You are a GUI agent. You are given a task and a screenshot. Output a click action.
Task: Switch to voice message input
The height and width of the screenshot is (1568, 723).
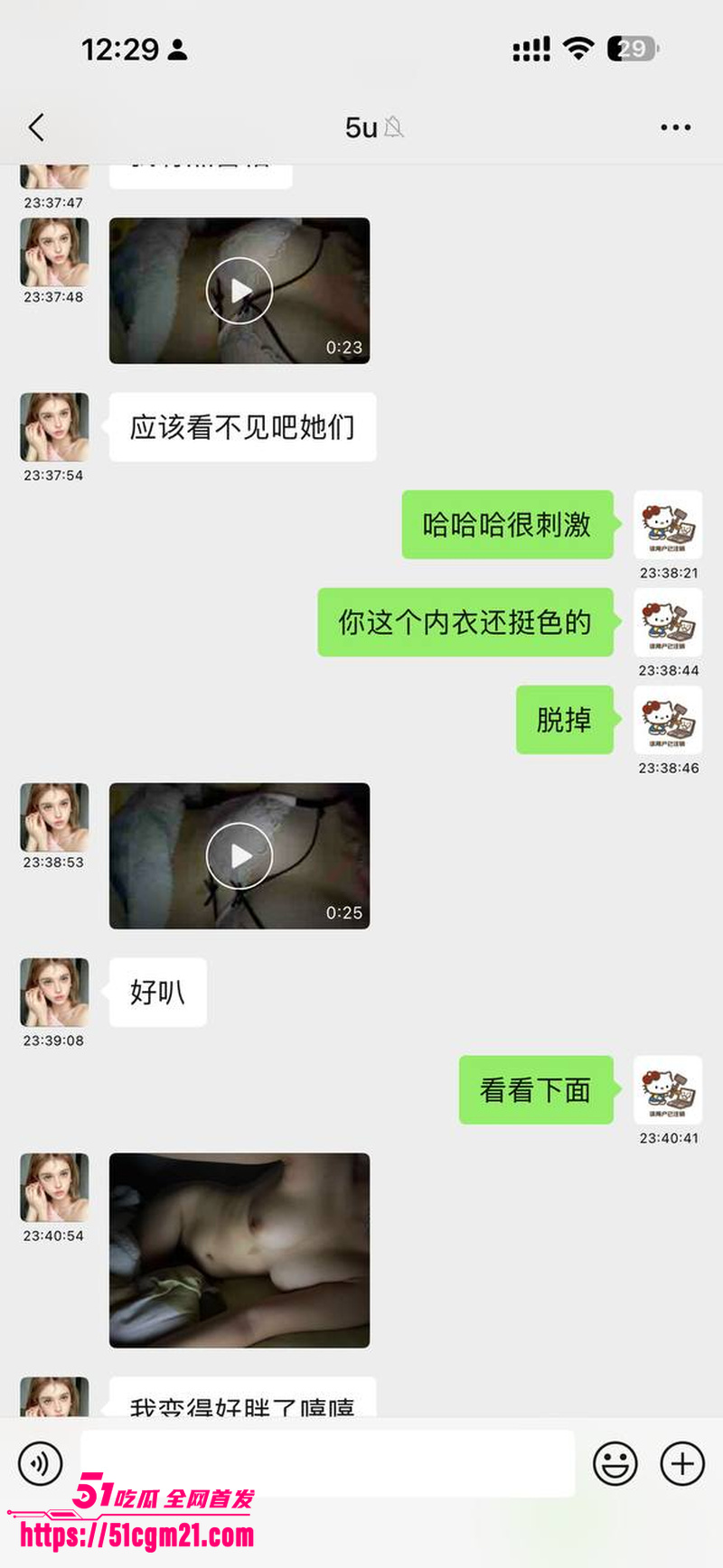pos(41,1463)
